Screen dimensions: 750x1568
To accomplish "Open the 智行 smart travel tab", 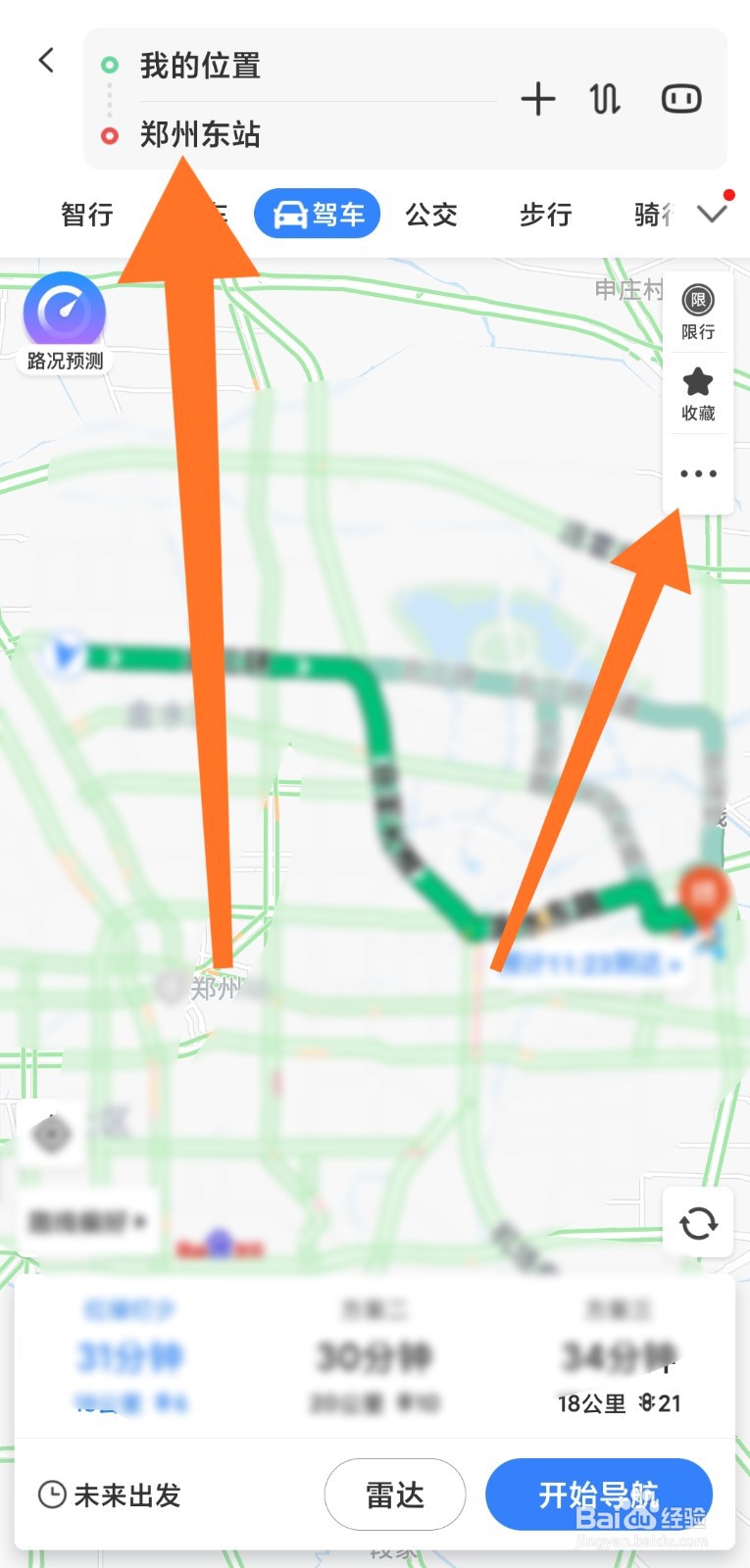I will 86,214.
